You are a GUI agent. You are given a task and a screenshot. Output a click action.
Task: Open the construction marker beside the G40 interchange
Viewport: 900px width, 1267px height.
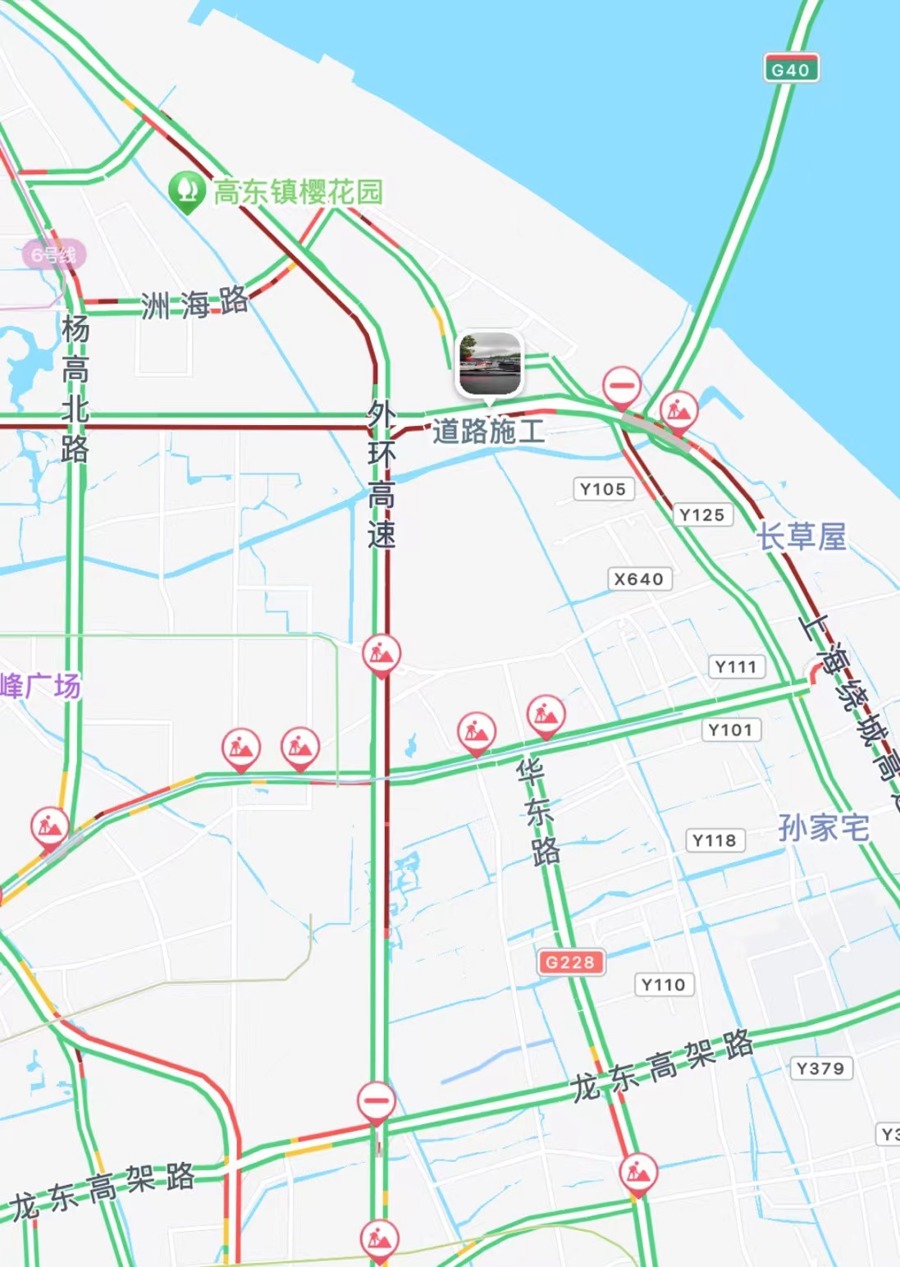coord(680,409)
